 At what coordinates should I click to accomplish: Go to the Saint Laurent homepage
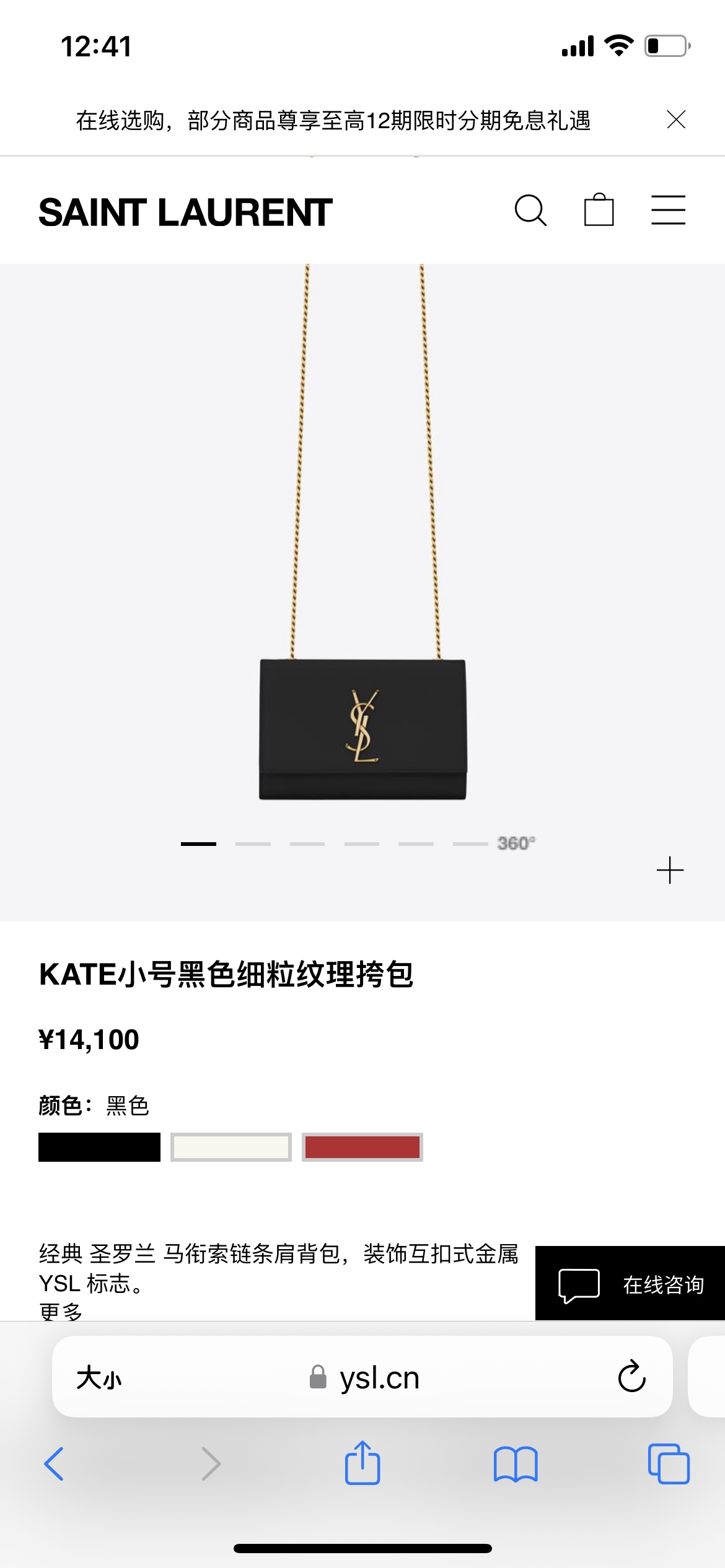[185, 212]
